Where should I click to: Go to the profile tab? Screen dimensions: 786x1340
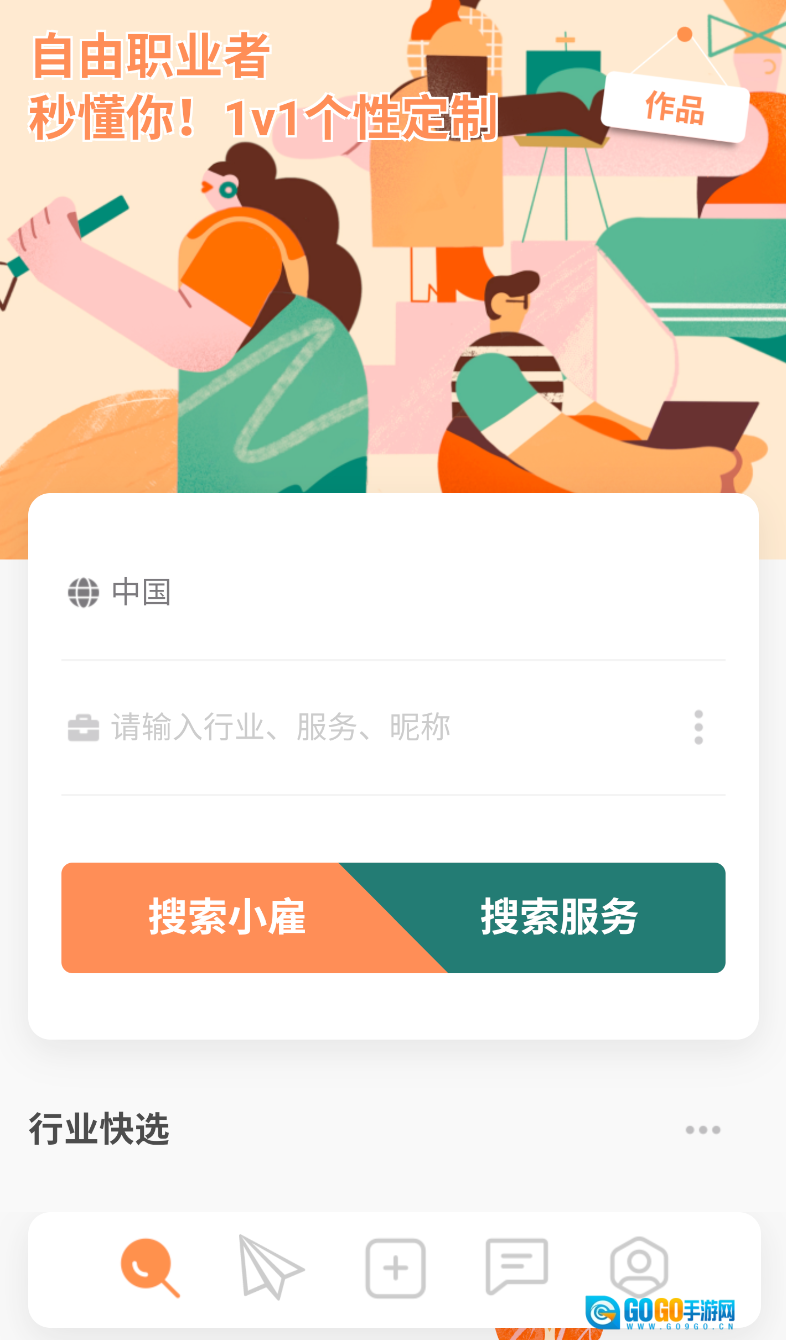pyautogui.click(x=638, y=1266)
